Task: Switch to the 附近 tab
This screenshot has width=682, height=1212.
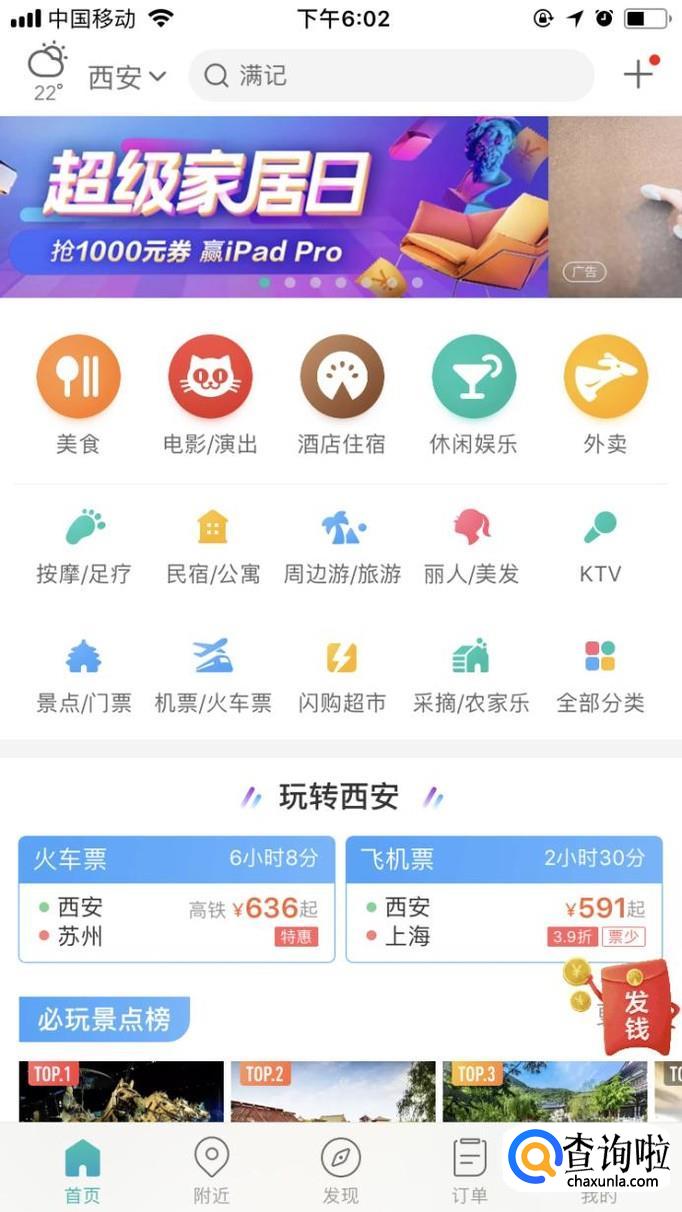Action: pyautogui.click(x=211, y=1170)
